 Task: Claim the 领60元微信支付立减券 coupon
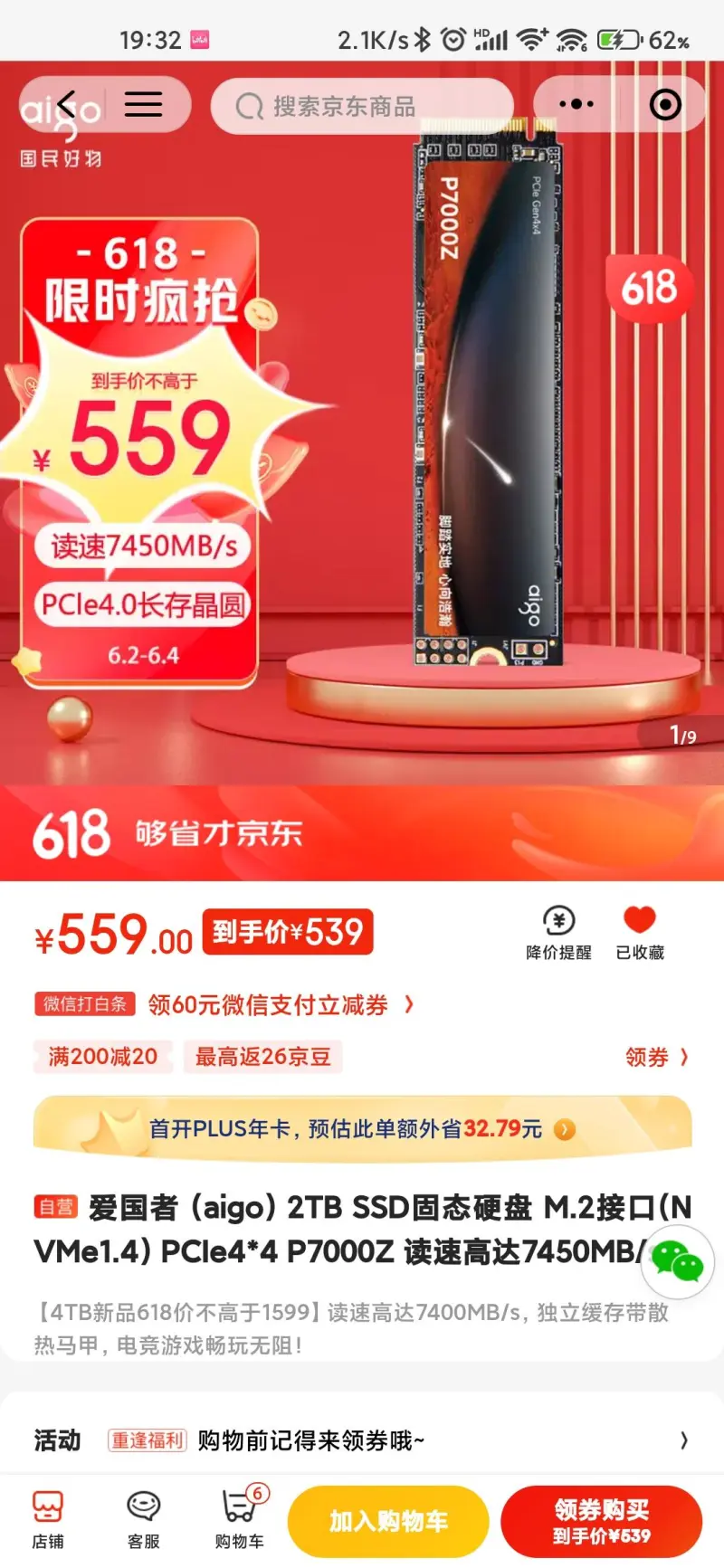(x=281, y=1004)
